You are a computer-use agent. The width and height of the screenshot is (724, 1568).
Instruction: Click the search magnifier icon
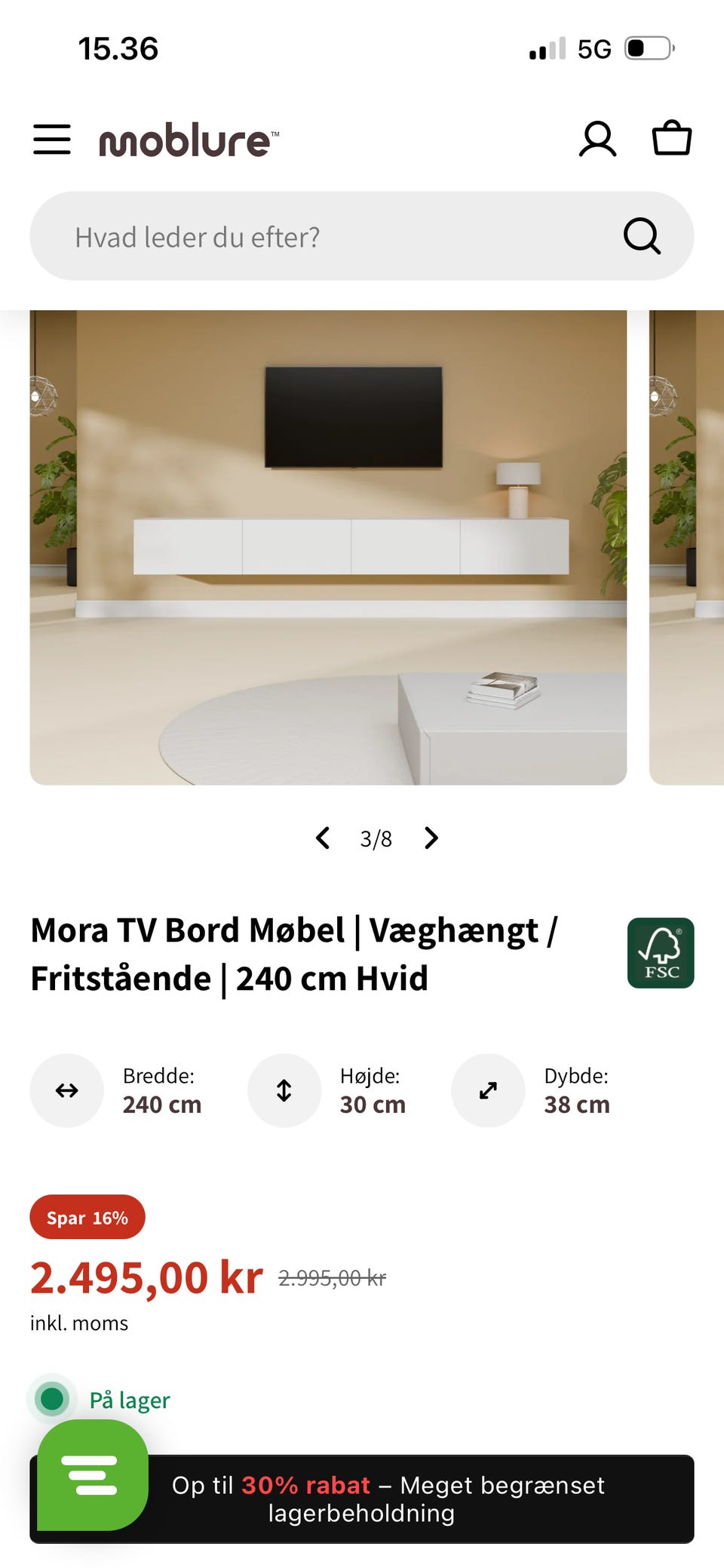tap(643, 235)
